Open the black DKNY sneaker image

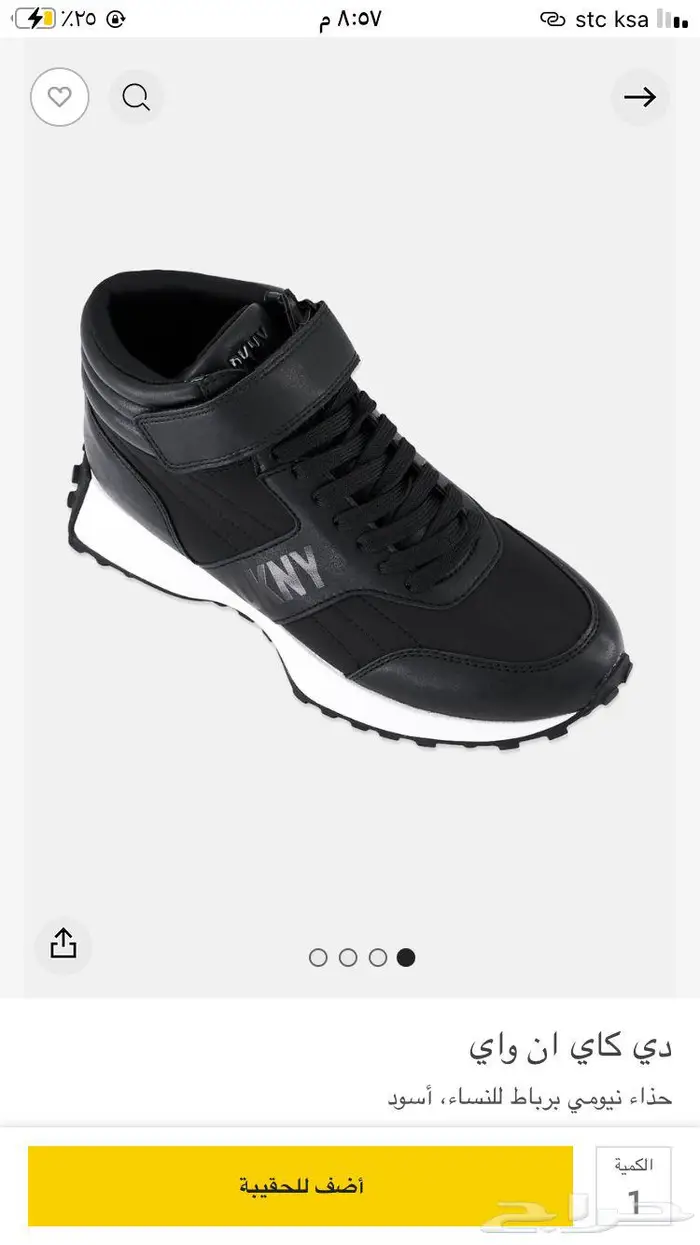[350, 510]
